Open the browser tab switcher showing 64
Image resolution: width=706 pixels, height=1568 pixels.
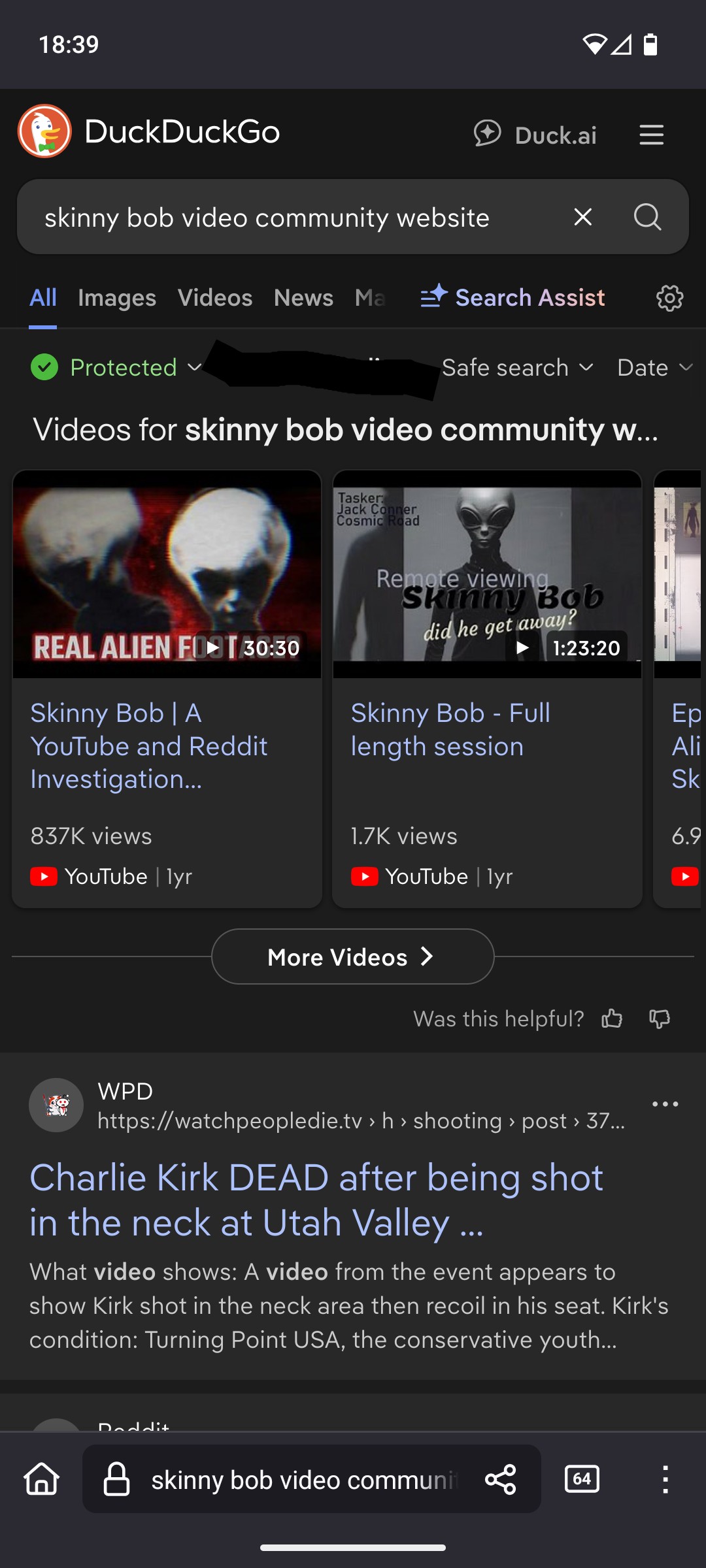[582, 1479]
